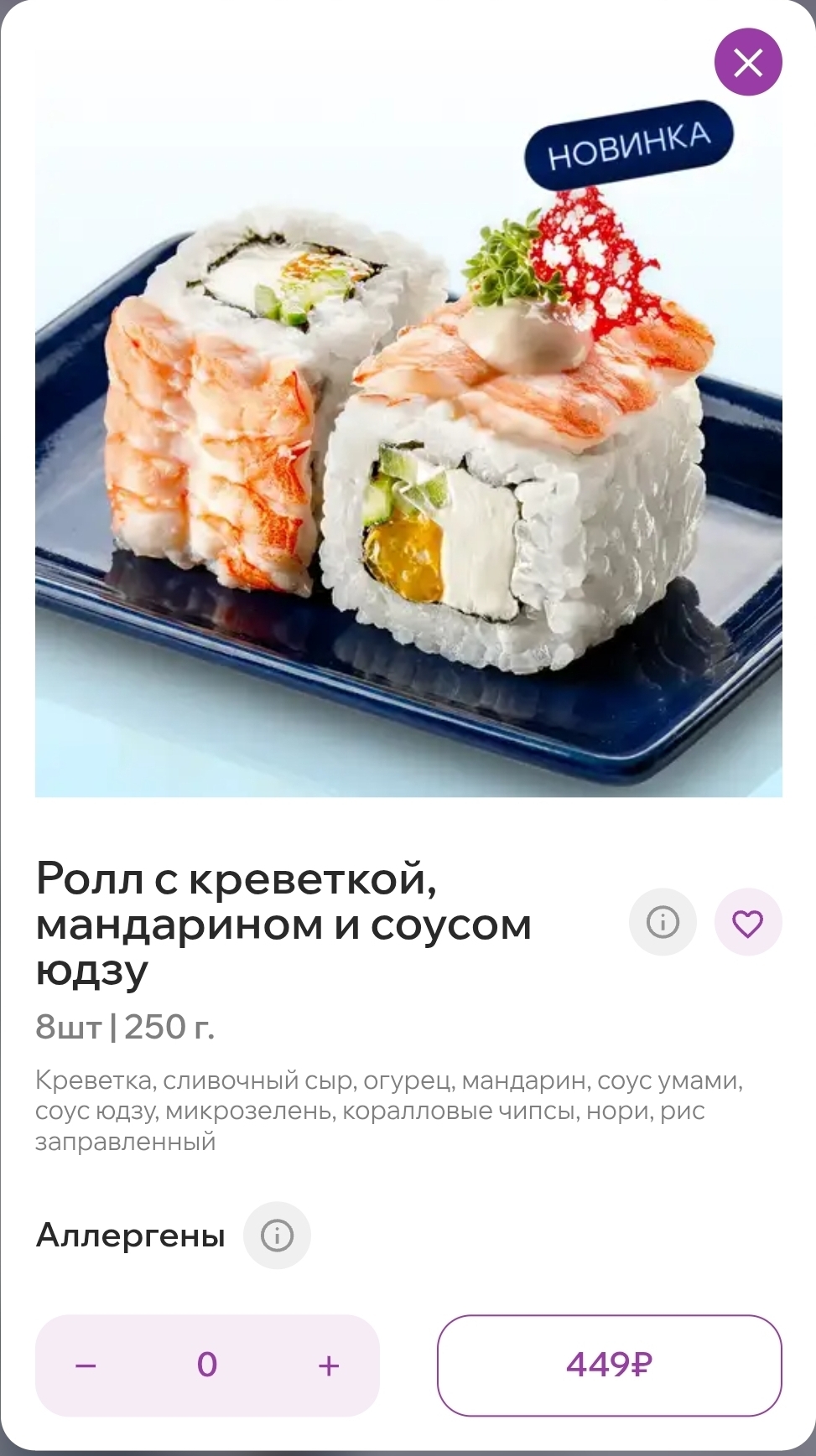Add the shrimp roll to favorites

(747, 922)
